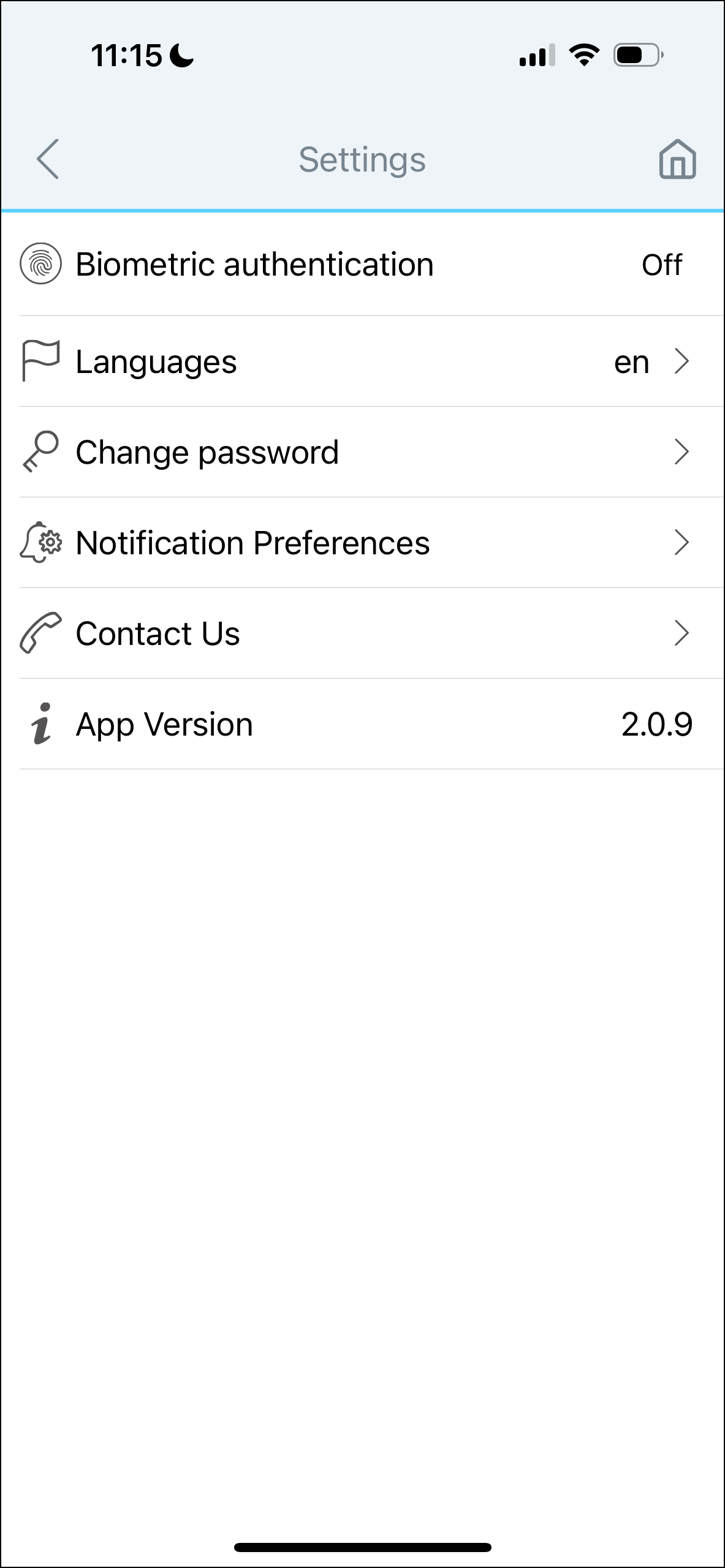The height and width of the screenshot is (1568, 725).
Task: Open Change password
Action: click(363, 452)
